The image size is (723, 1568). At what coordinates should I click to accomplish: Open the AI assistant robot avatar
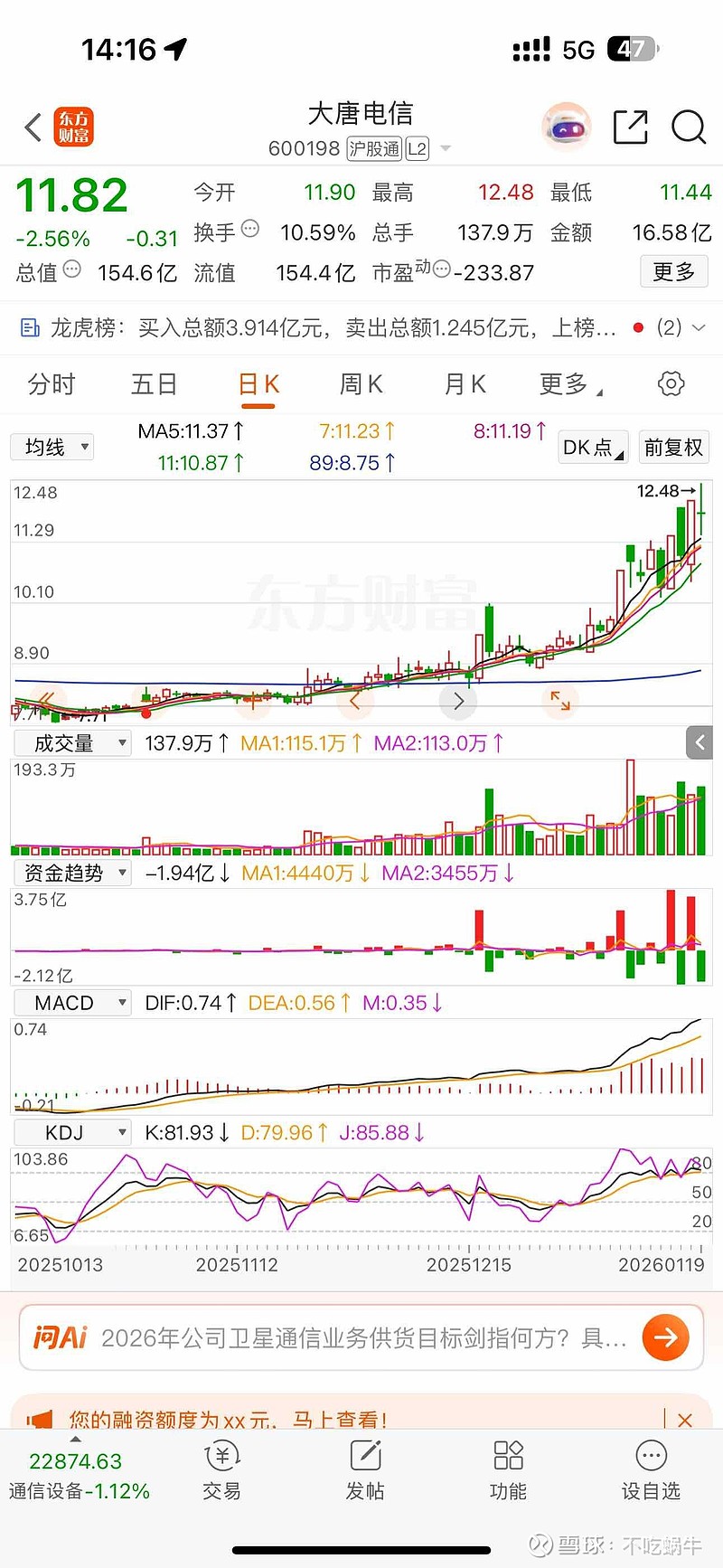coord(566,128)
